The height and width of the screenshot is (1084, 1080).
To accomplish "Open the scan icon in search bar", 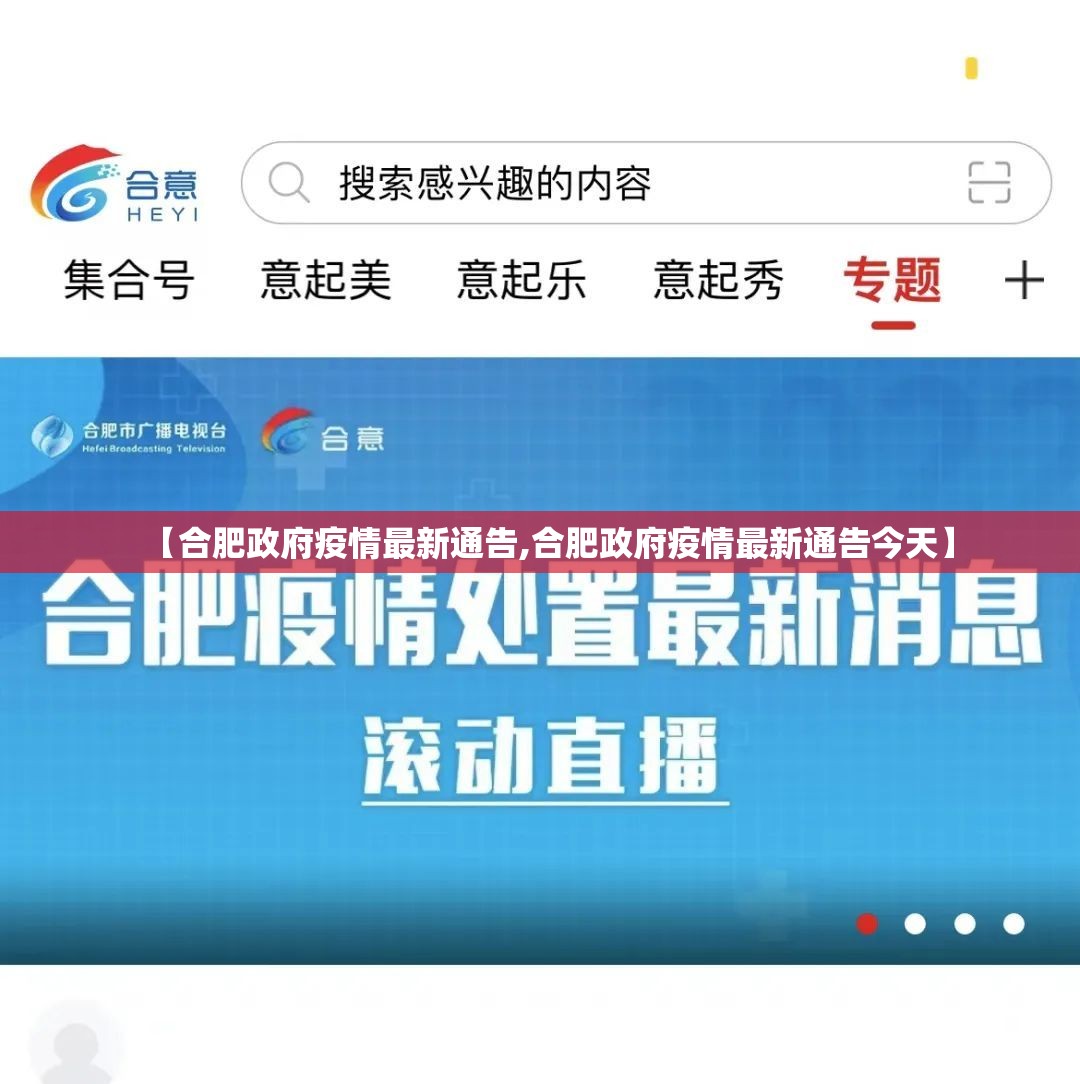I will click(x=989, y=183).
